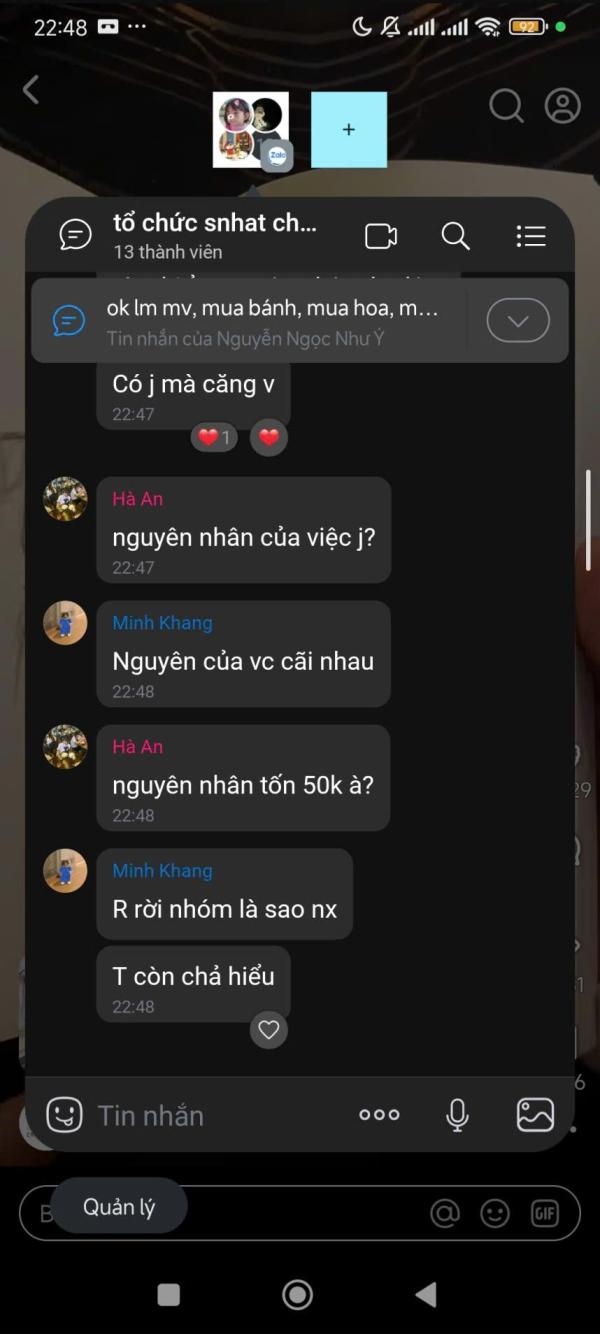Expand the pinned message dropdown
The width and height of the screenshot is (600, 1334).
click(x=517, y=321)
